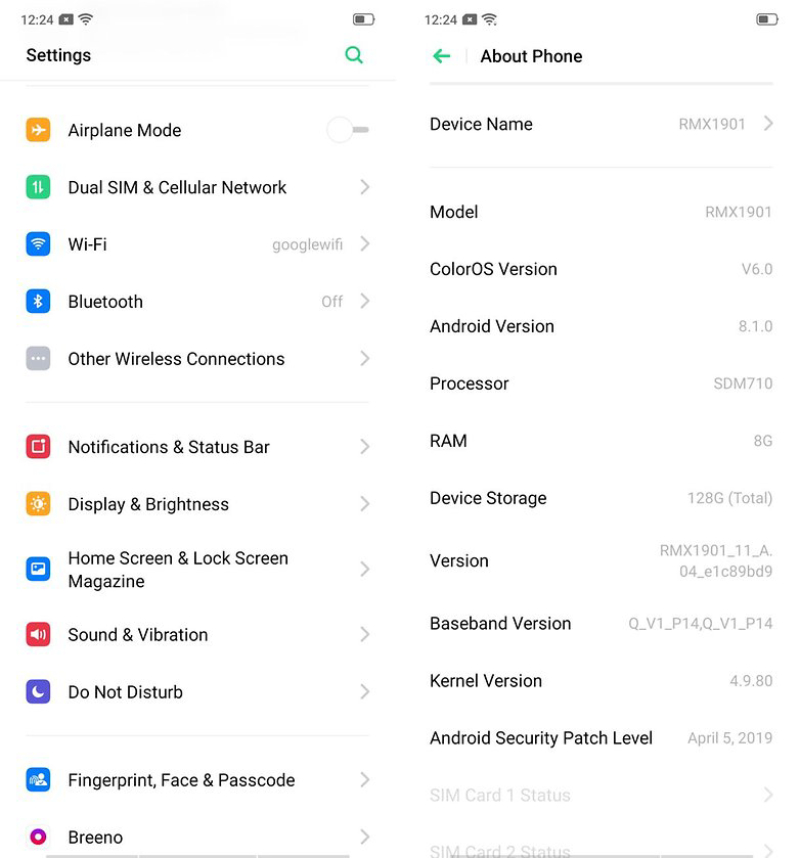Open Sound & Vibration settings

[197, 634]
